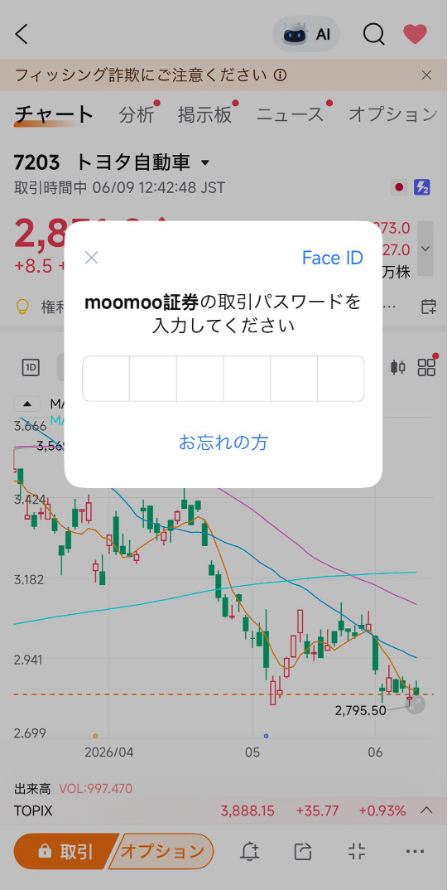
Task: Switch to the 掲示板 tab
Action: click(x=205, y=115)
